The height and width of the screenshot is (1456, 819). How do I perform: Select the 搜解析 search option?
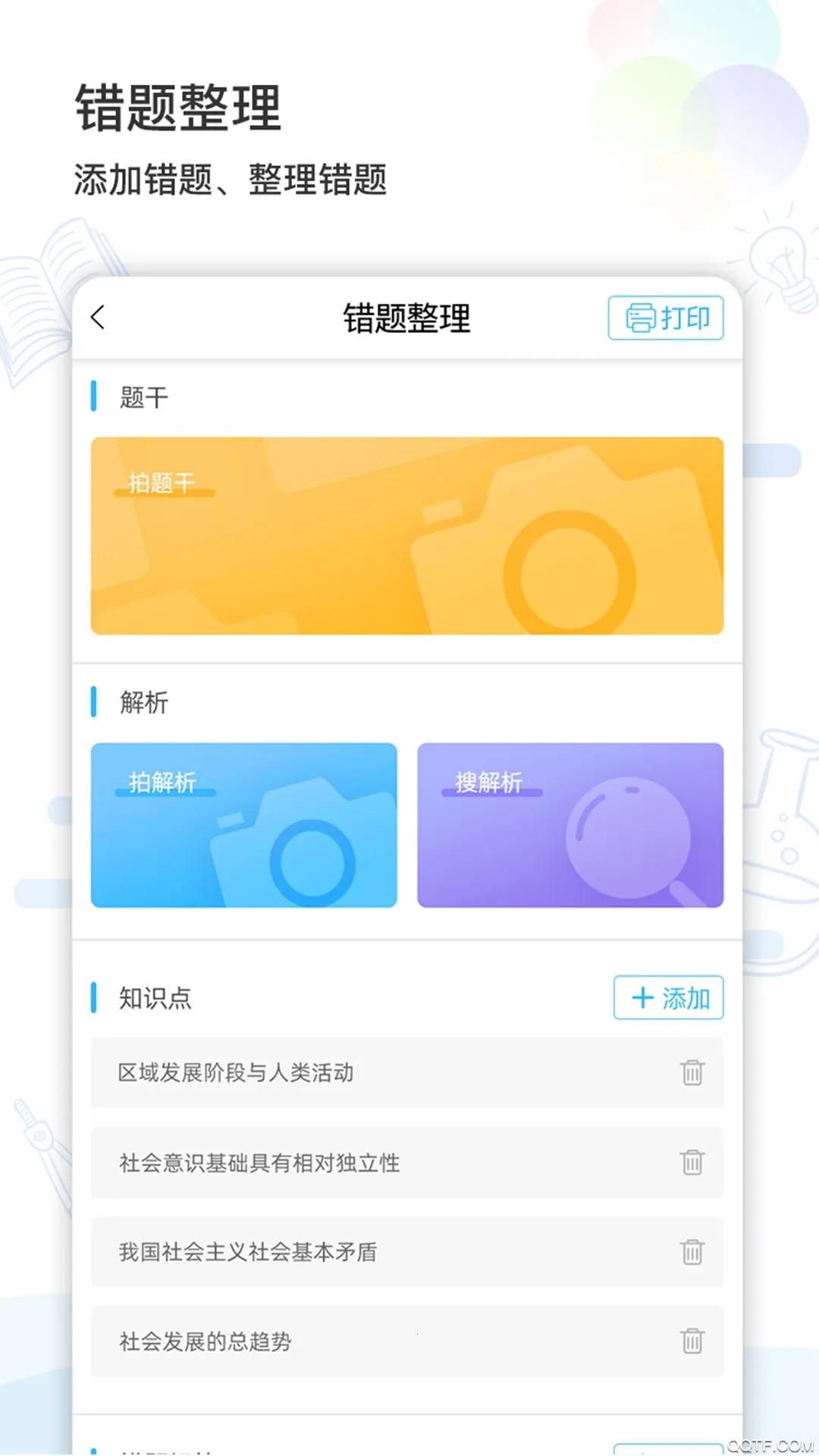[570, 826]
